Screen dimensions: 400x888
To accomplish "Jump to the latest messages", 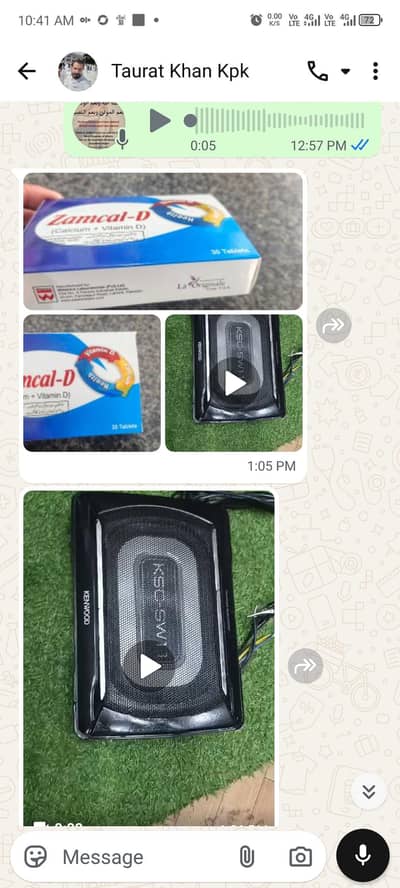I will pyautogui.click(x=369, y=791).
